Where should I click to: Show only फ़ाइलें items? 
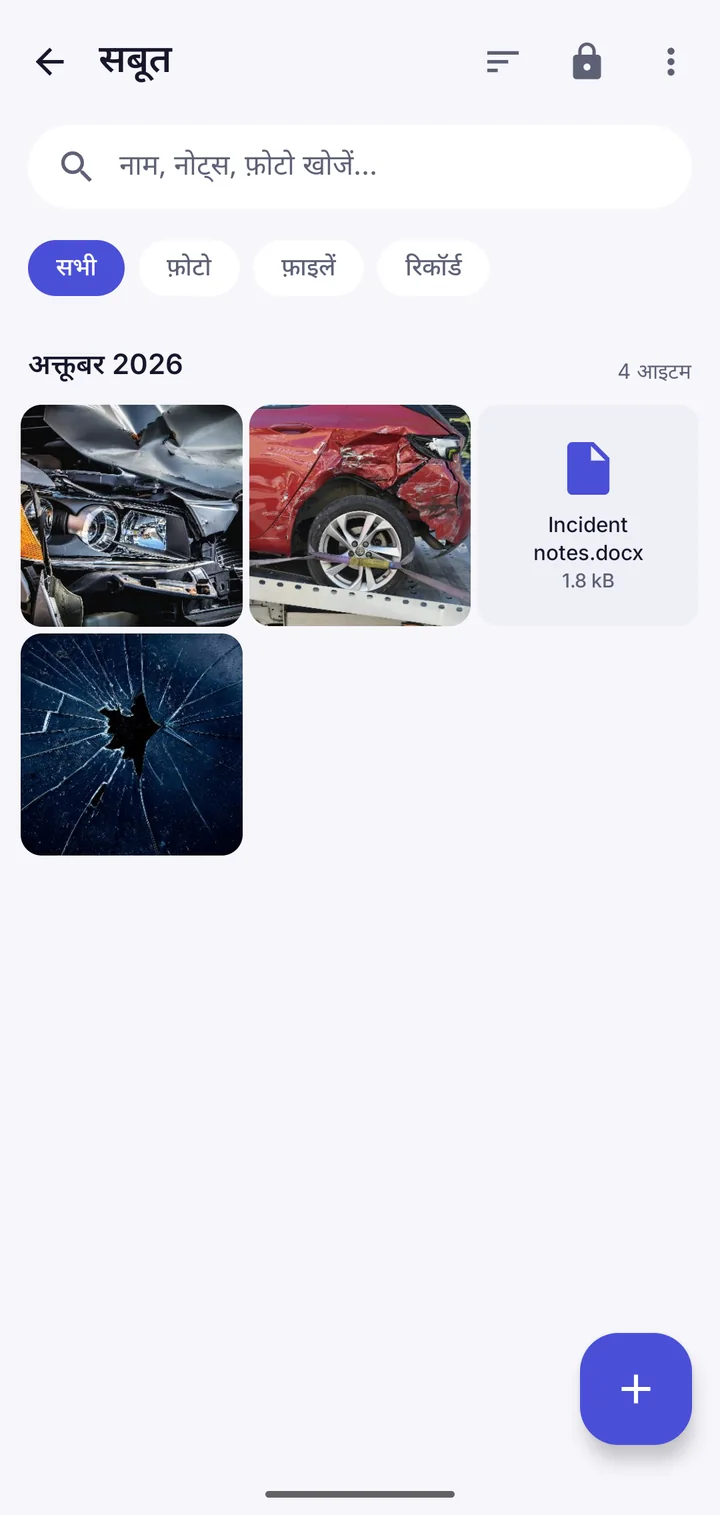[x=308, y=268]
